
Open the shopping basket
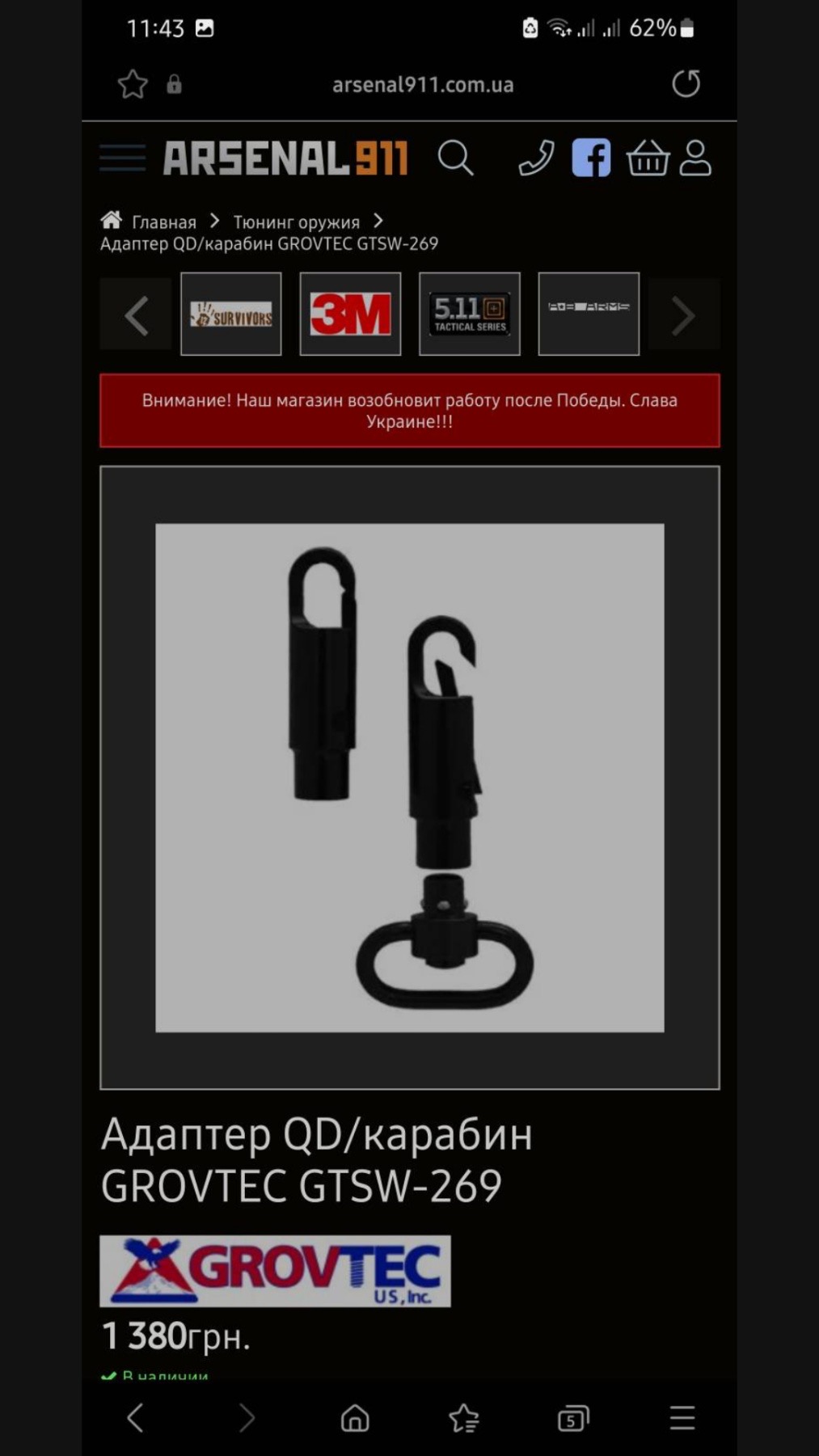coord(648,158)
